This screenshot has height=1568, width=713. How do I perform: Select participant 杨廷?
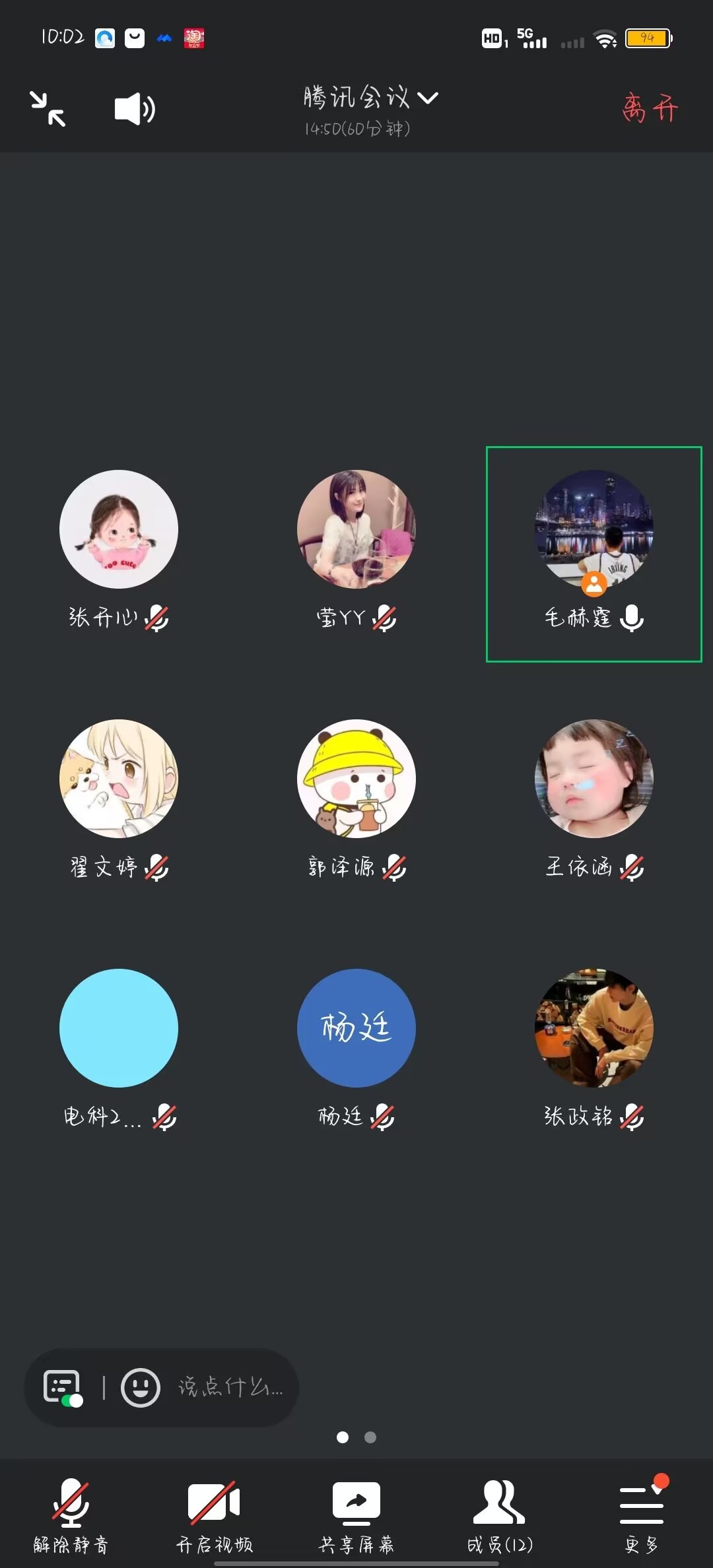pyautogui.click(x=356, y=1028)
